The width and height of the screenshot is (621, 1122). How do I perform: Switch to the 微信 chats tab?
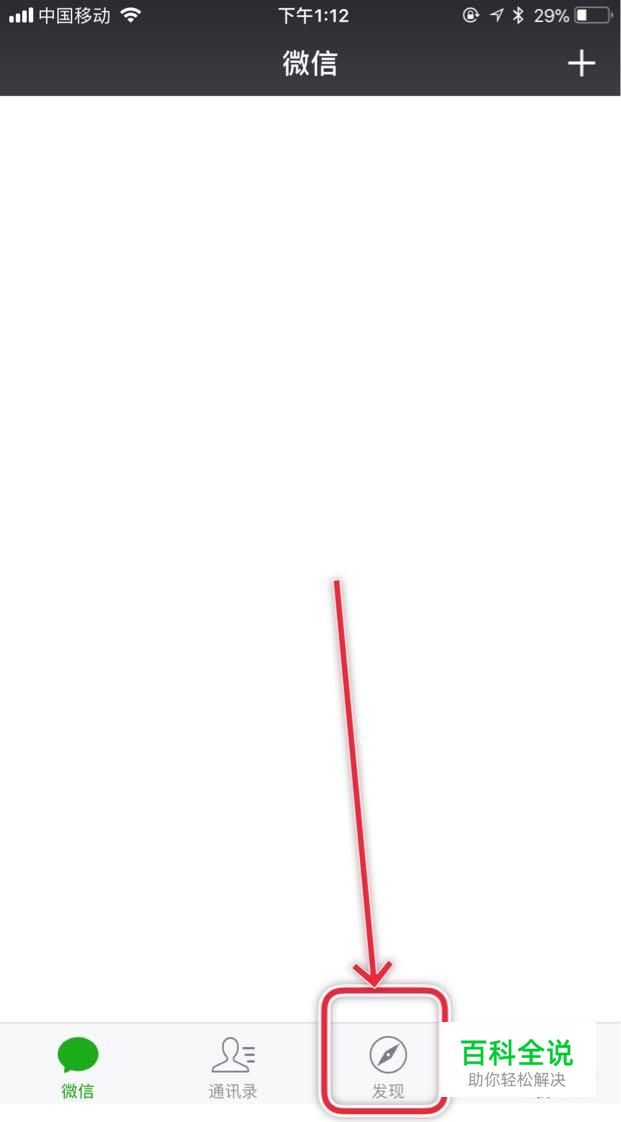[x=78, y=1067]
